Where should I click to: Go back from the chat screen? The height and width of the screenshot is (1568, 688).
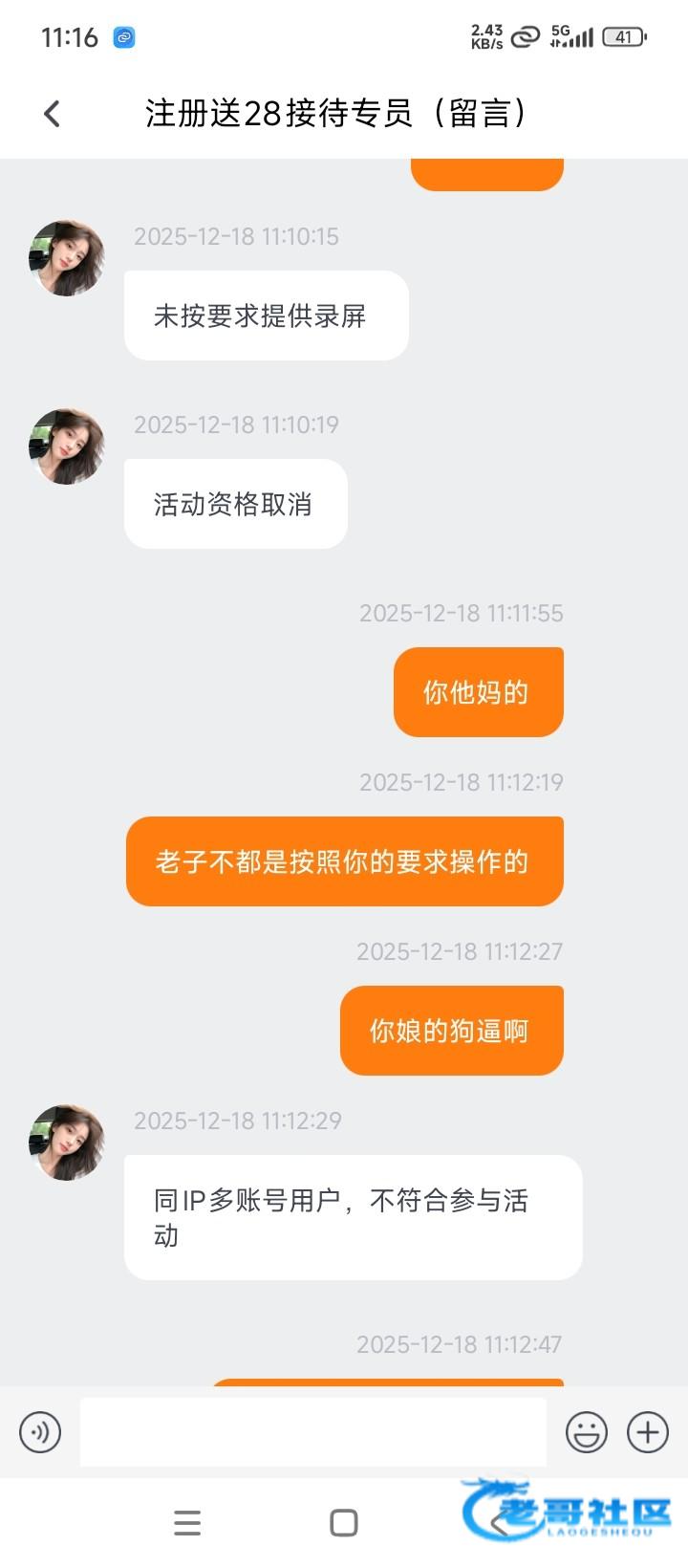point(53,114)
